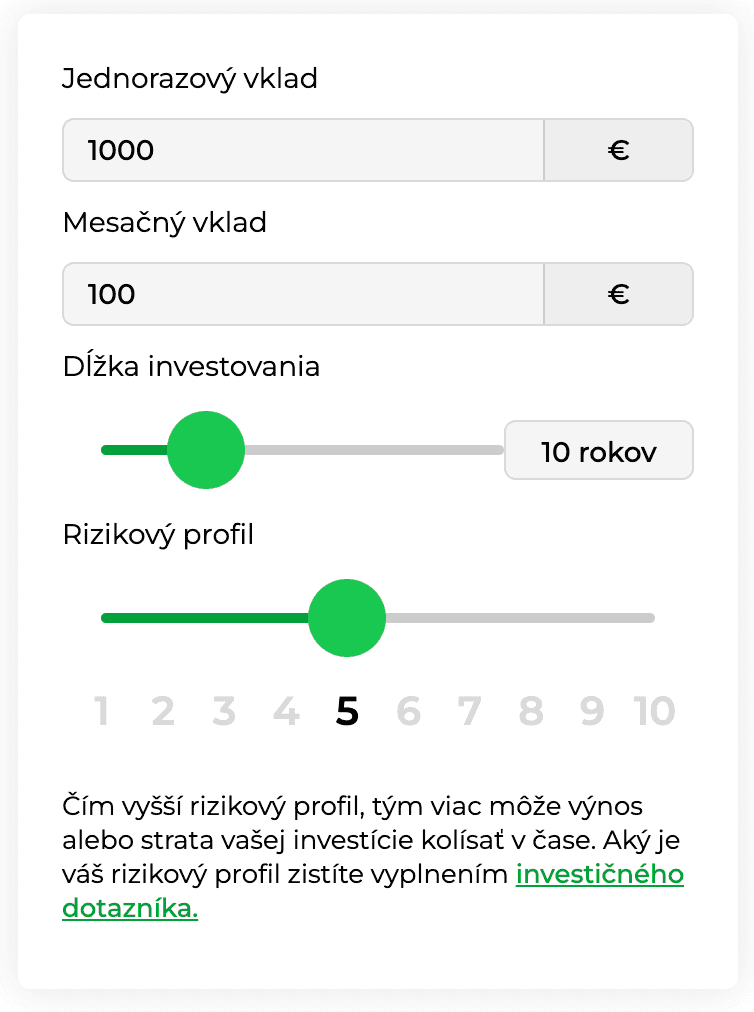Edit the Mesačný vklad amount field

coord(303,294)
